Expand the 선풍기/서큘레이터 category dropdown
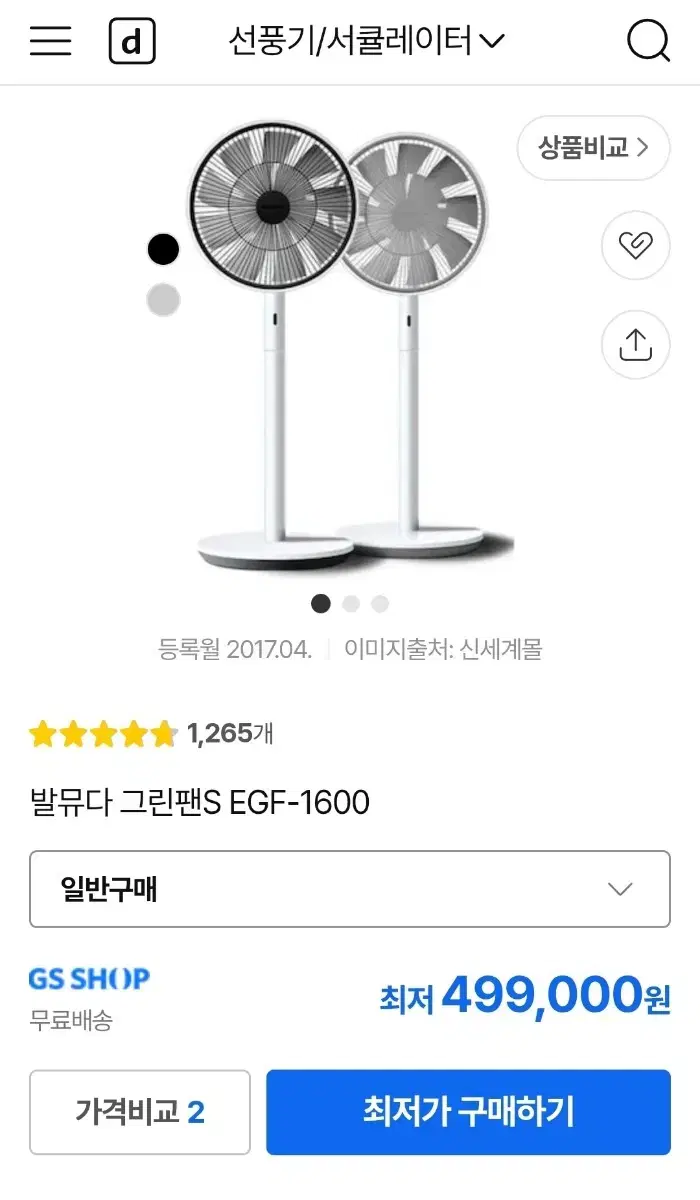This screenshot has height=1200, width=700. pyautogui.click(x=366, y=41)
